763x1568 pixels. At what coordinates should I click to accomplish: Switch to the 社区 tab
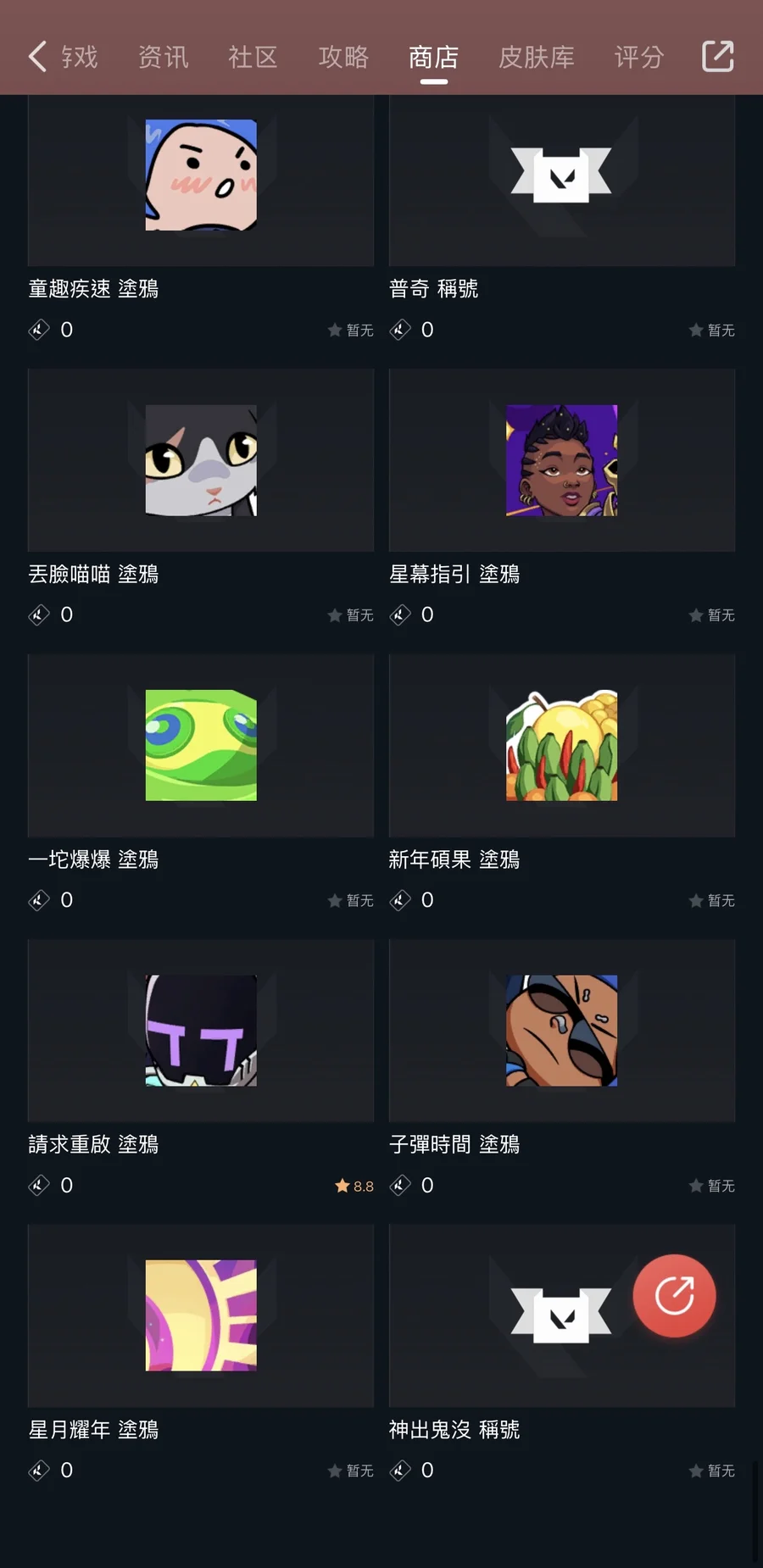[253, 57]
